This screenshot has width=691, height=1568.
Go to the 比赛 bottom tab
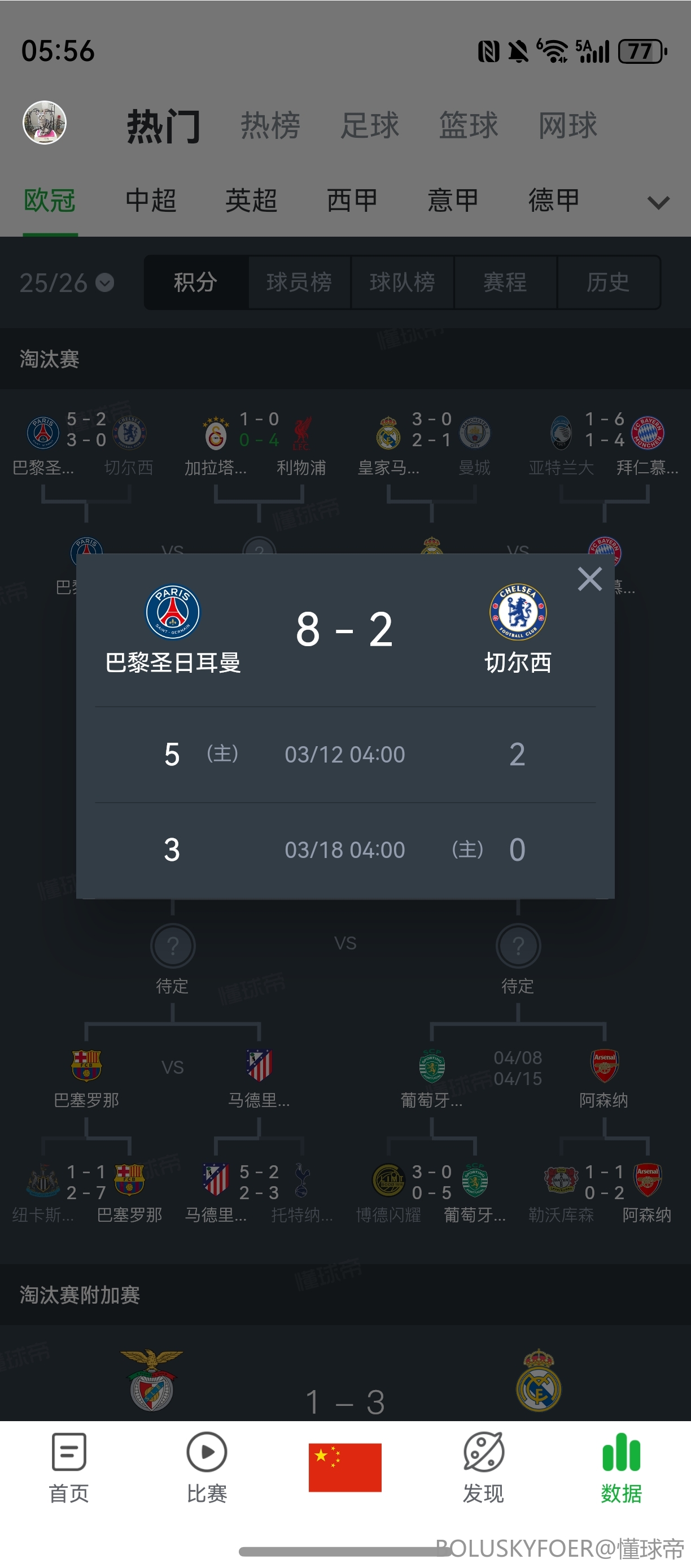coord(207,1468)
